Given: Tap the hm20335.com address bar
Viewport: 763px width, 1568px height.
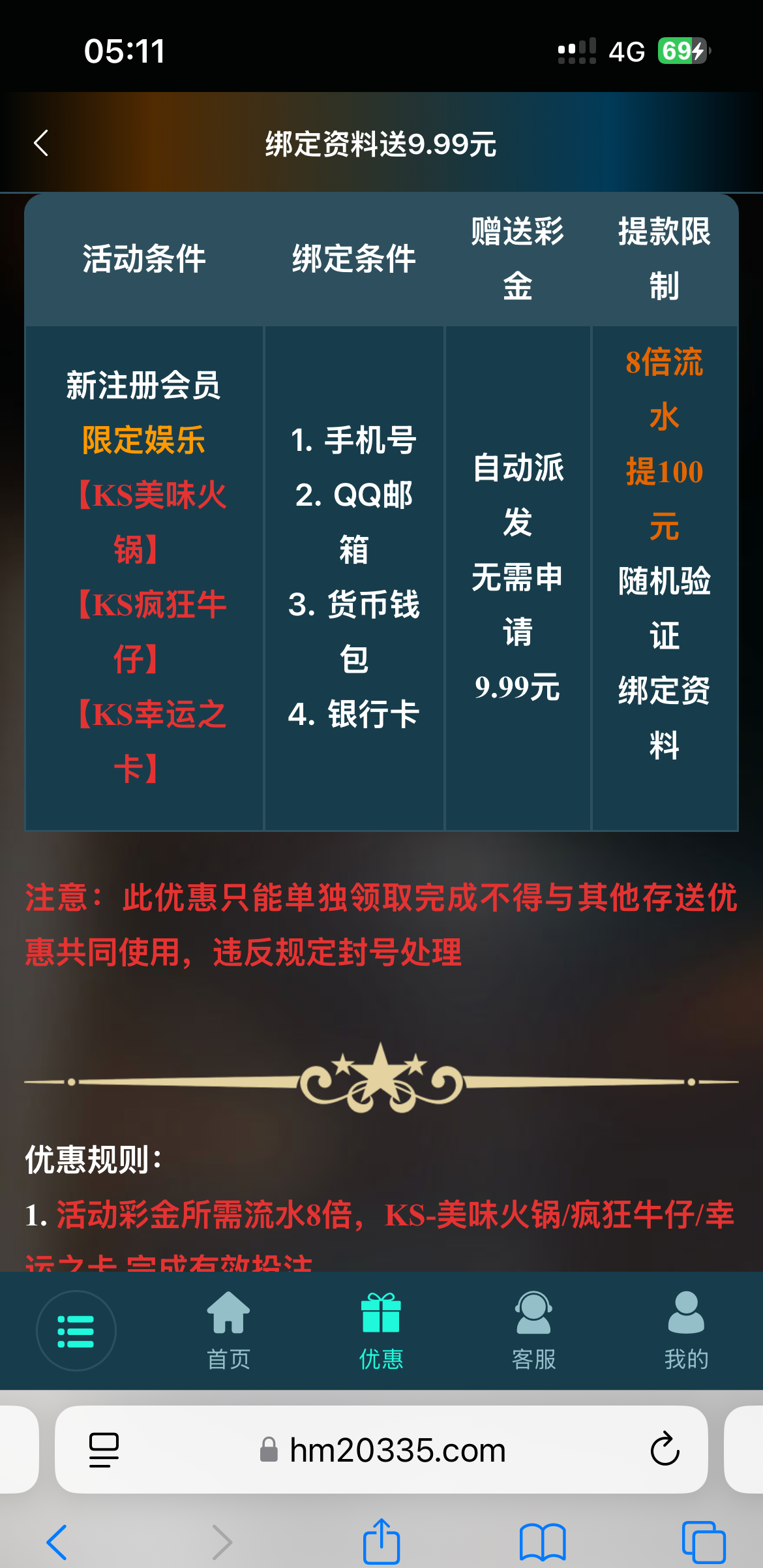Looking at the screenshot, I should tap(396, 1450).
